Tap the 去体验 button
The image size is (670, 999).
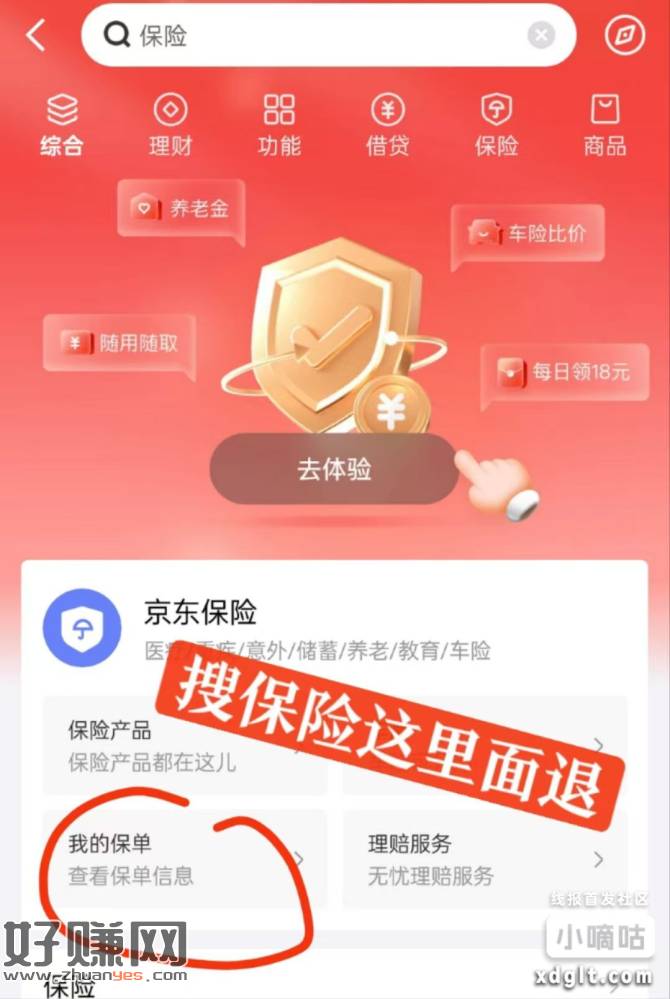pos(334,469)
